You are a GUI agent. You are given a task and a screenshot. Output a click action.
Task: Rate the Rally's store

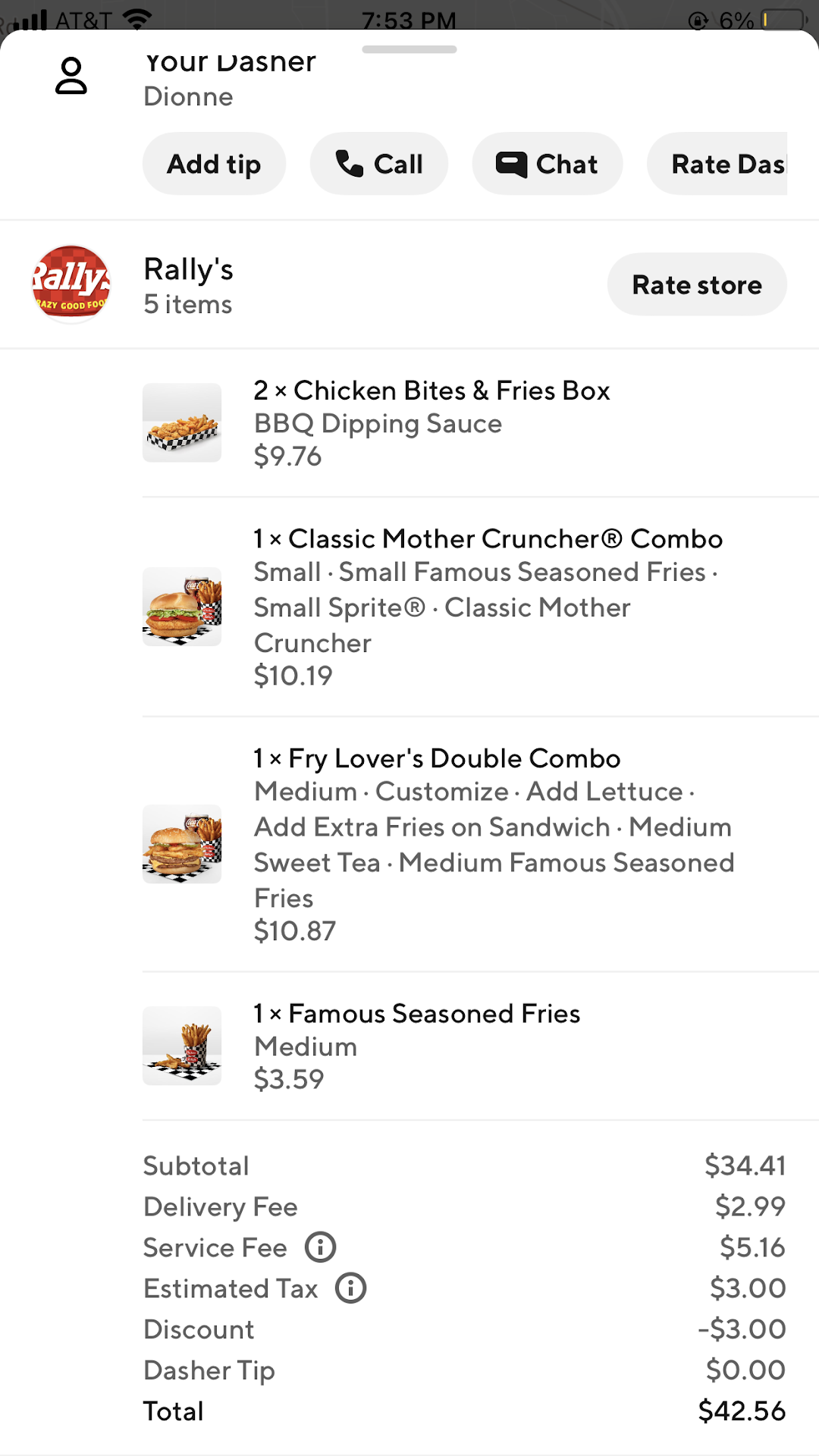(x=696, y=285)
